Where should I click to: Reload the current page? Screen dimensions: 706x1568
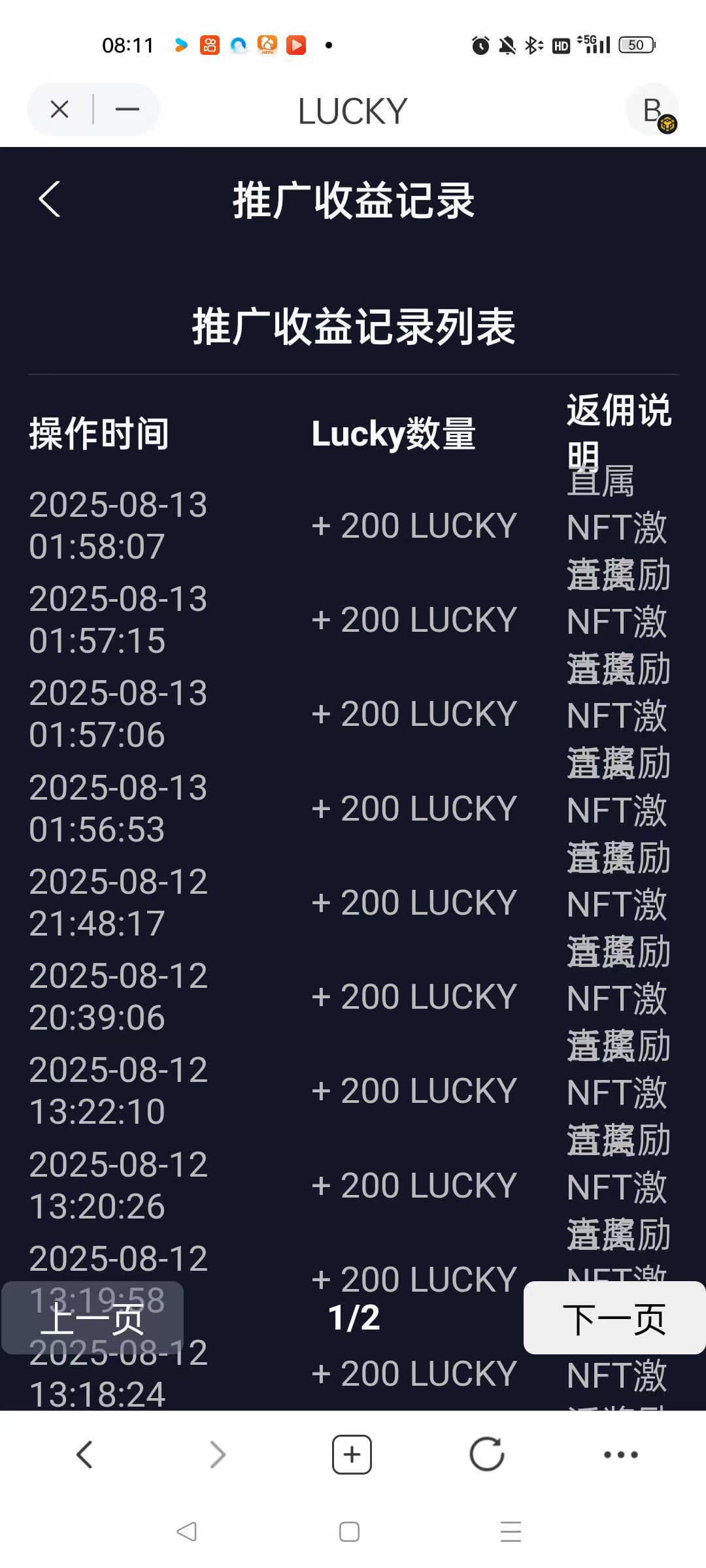tap(487, 1455)
